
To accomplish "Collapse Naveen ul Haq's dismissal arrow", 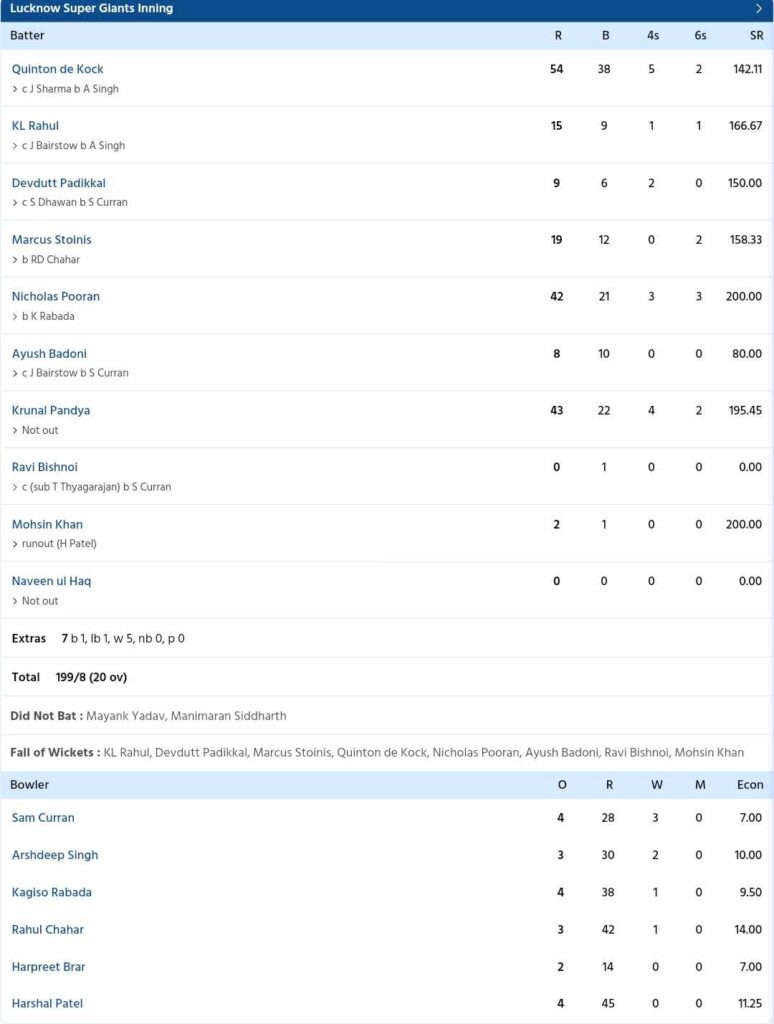I will tap(14, 601).
